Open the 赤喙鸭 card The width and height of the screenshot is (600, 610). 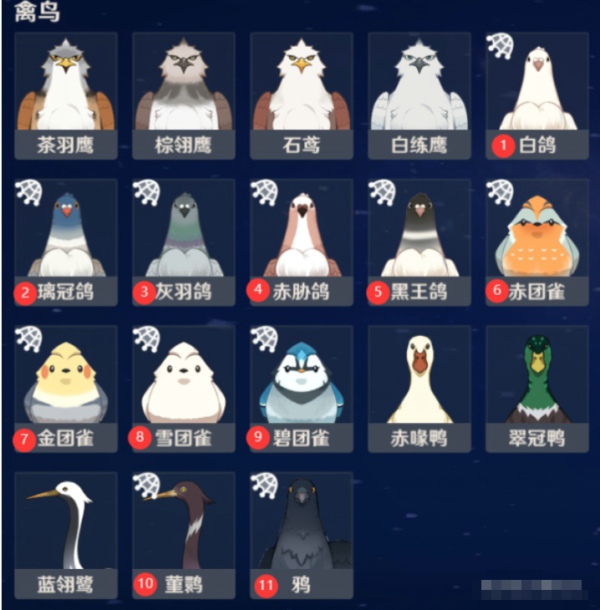point(419,388)
